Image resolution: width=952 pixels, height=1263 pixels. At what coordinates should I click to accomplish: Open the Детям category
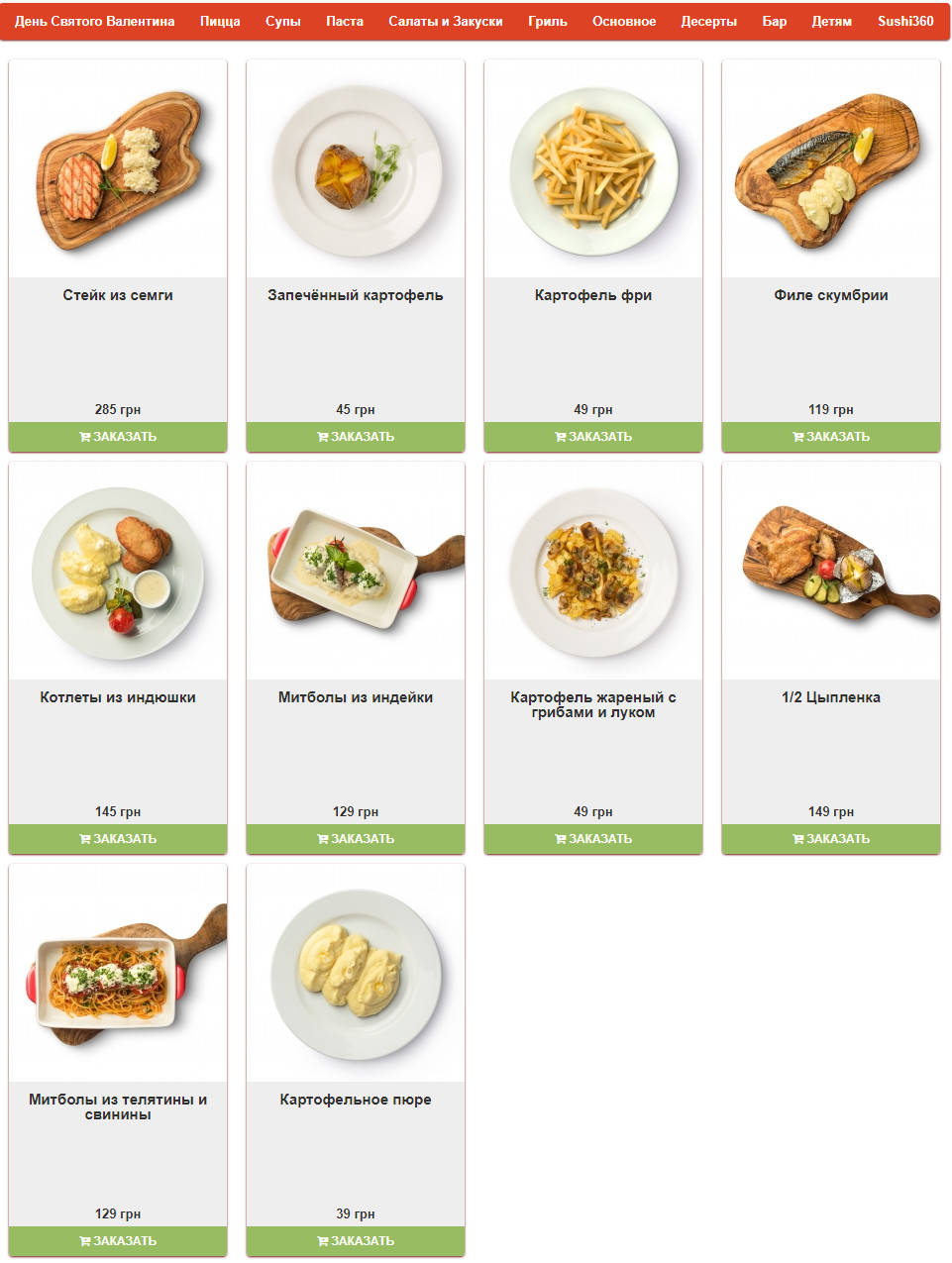831,21
